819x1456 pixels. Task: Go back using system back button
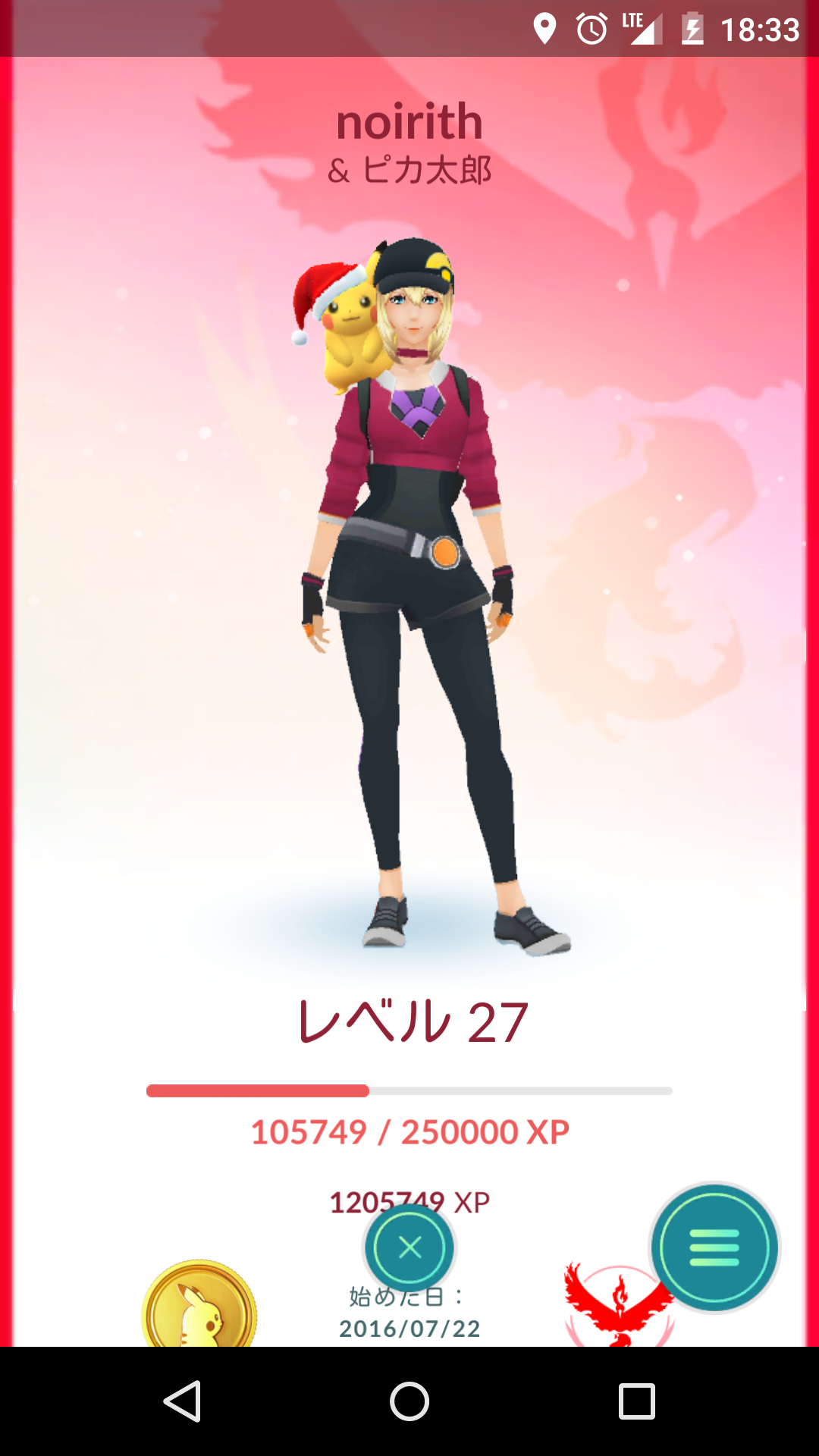(x=182, y=1401)
